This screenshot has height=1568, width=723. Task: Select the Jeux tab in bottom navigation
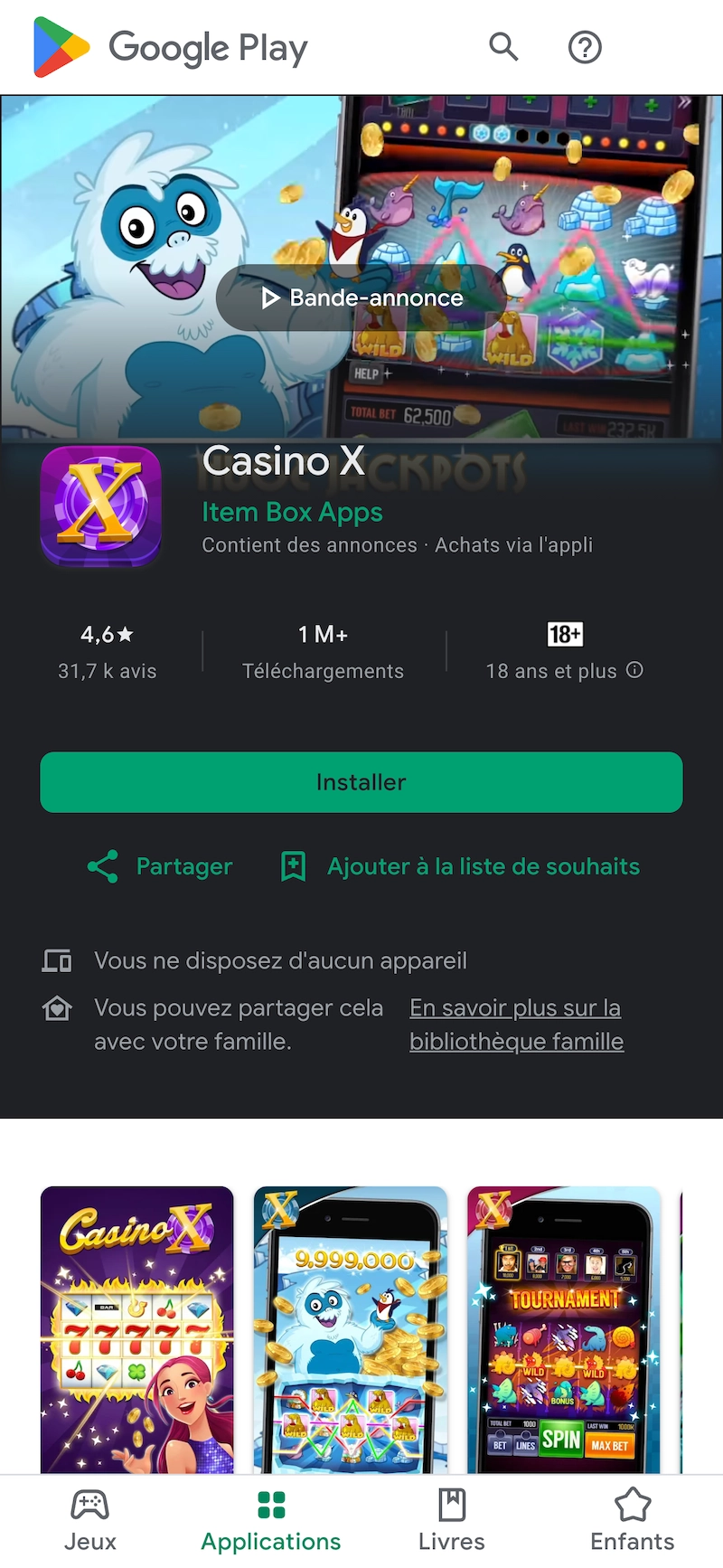[89, 1517]
